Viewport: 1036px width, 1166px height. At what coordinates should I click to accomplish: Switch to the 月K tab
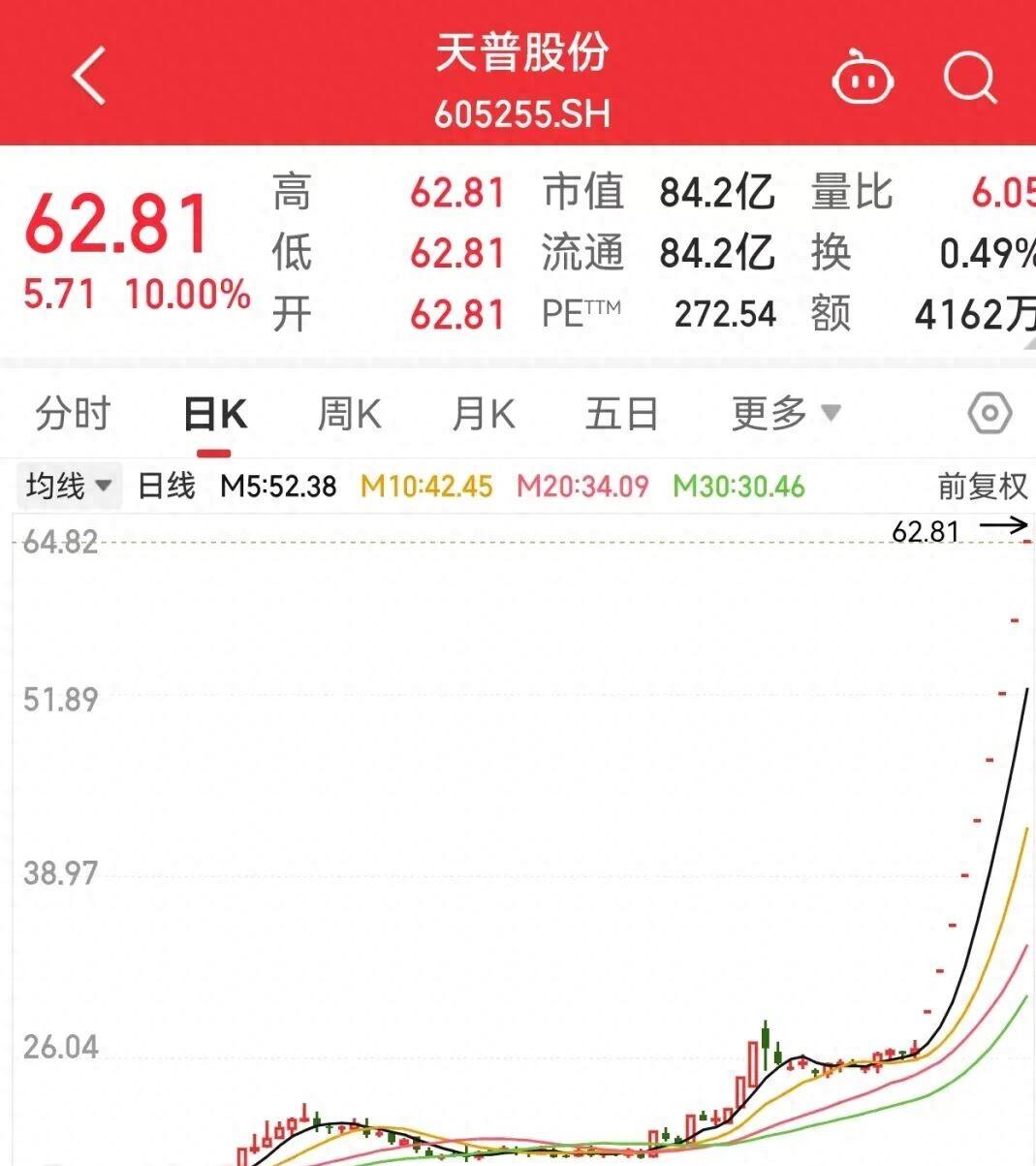click(482, 413)
